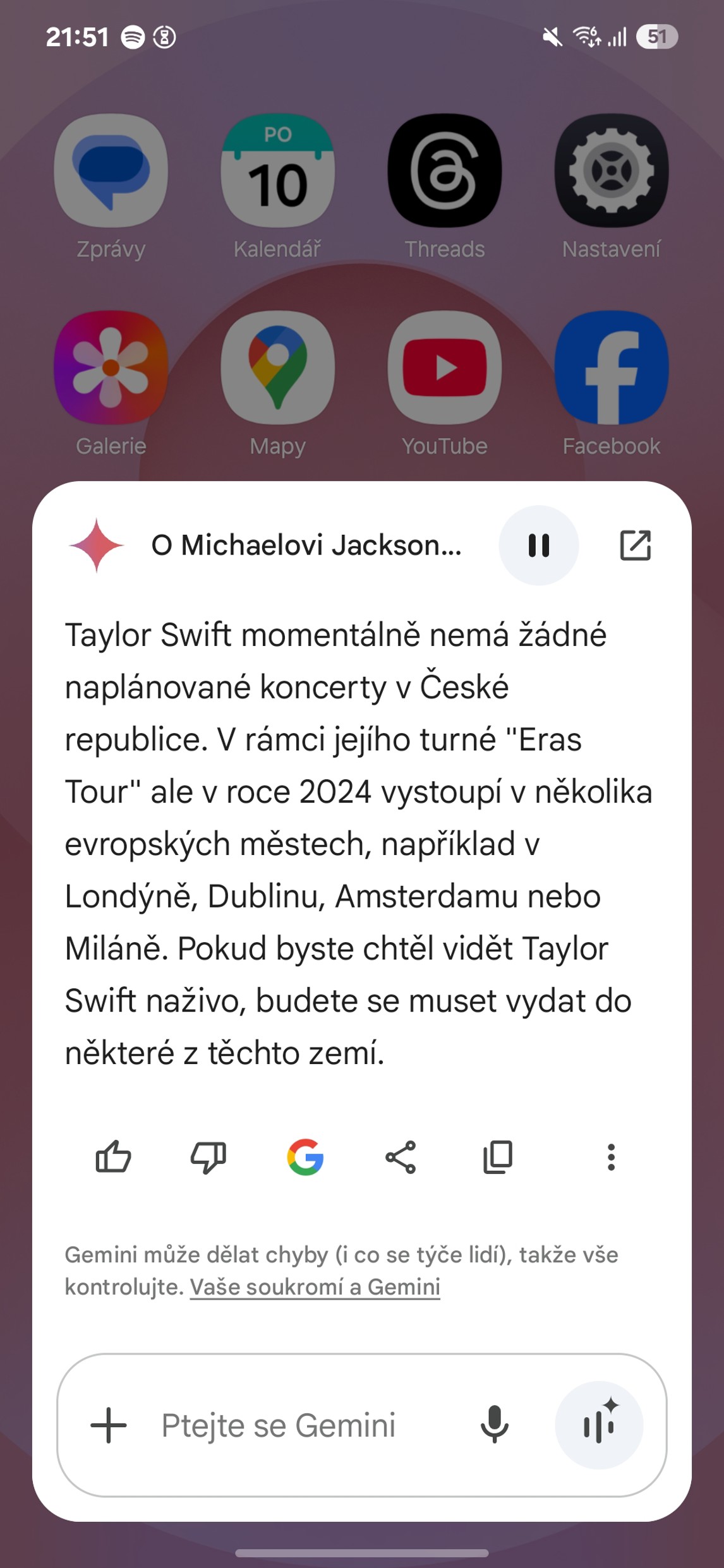Launch Gemini Live conversation mode
Viewport: 724px width, 1568px height.
click(598, 1425)
